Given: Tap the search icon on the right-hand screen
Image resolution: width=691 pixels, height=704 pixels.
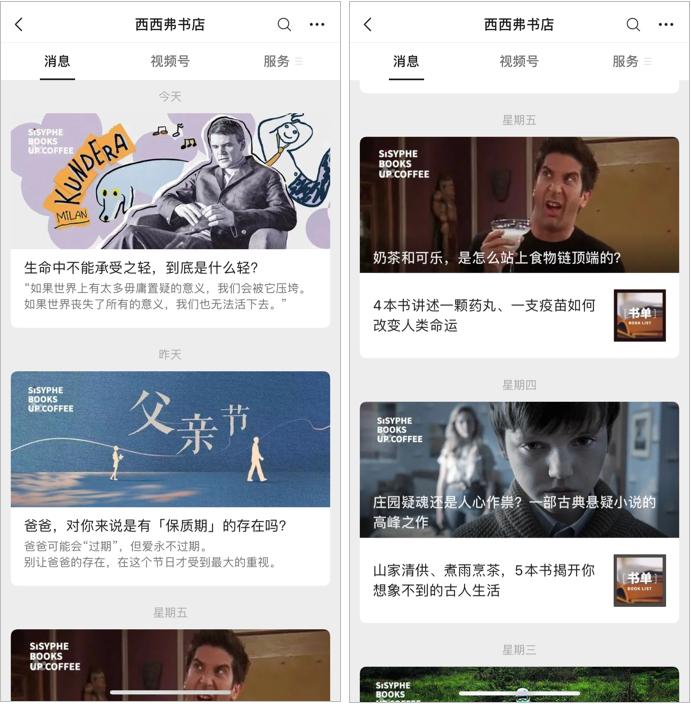Looking at the screenshot, I should coord(633,24).
